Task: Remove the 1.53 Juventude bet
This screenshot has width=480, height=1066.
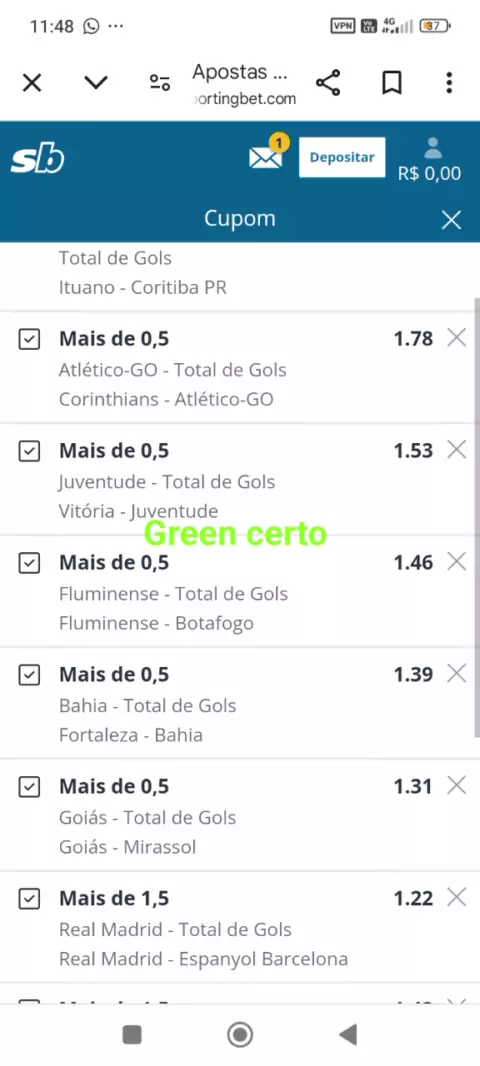Action: click(456, 449)
